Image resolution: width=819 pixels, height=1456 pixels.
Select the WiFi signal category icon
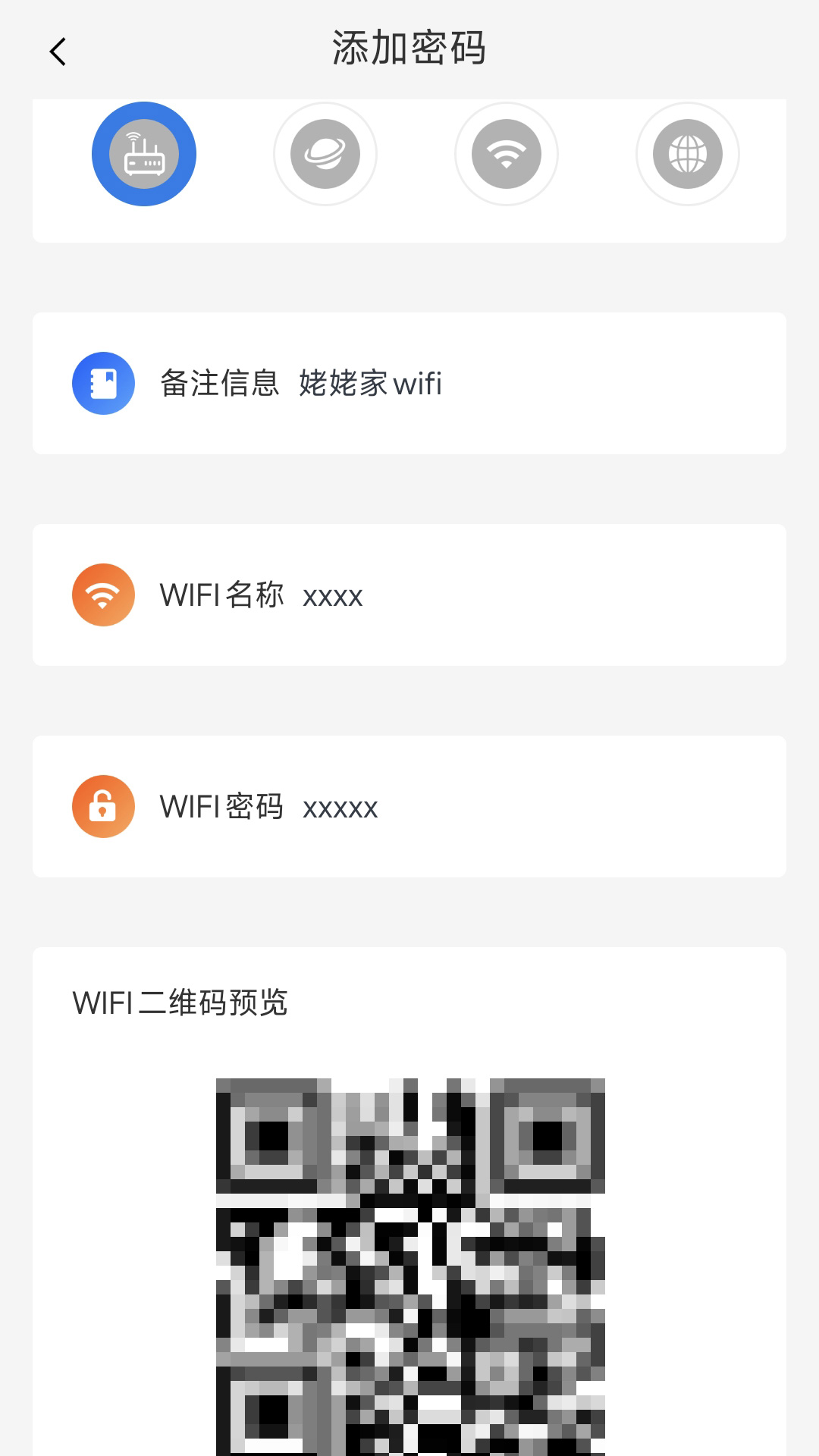[507, 153]
